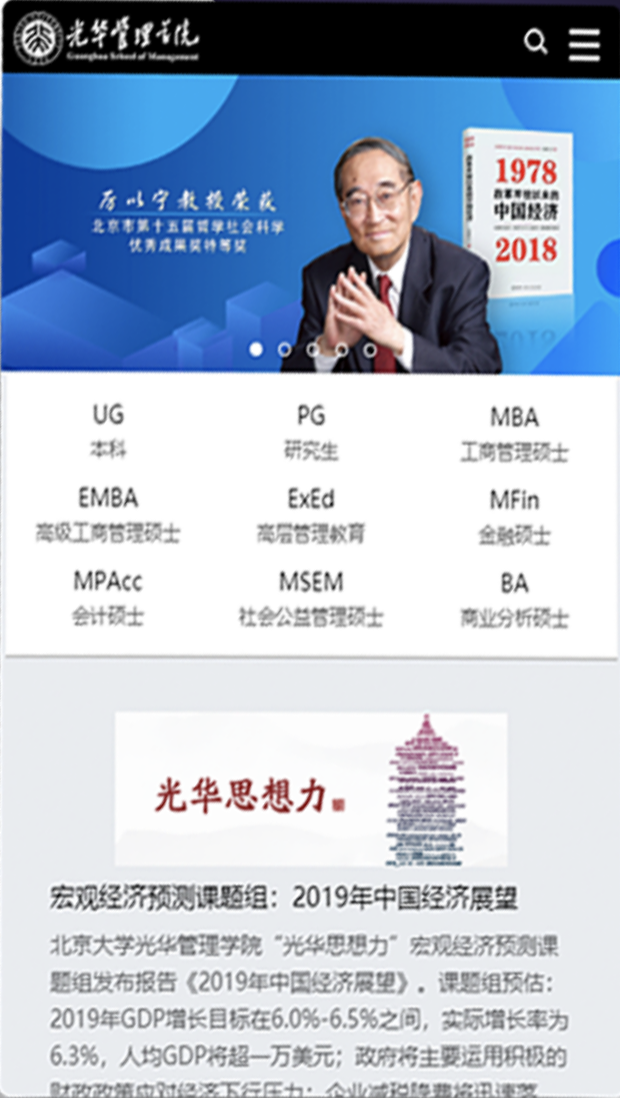The image size is (620, 1098).
Task: Jump to the last carousel slide dot
Action: click(369, 349)
